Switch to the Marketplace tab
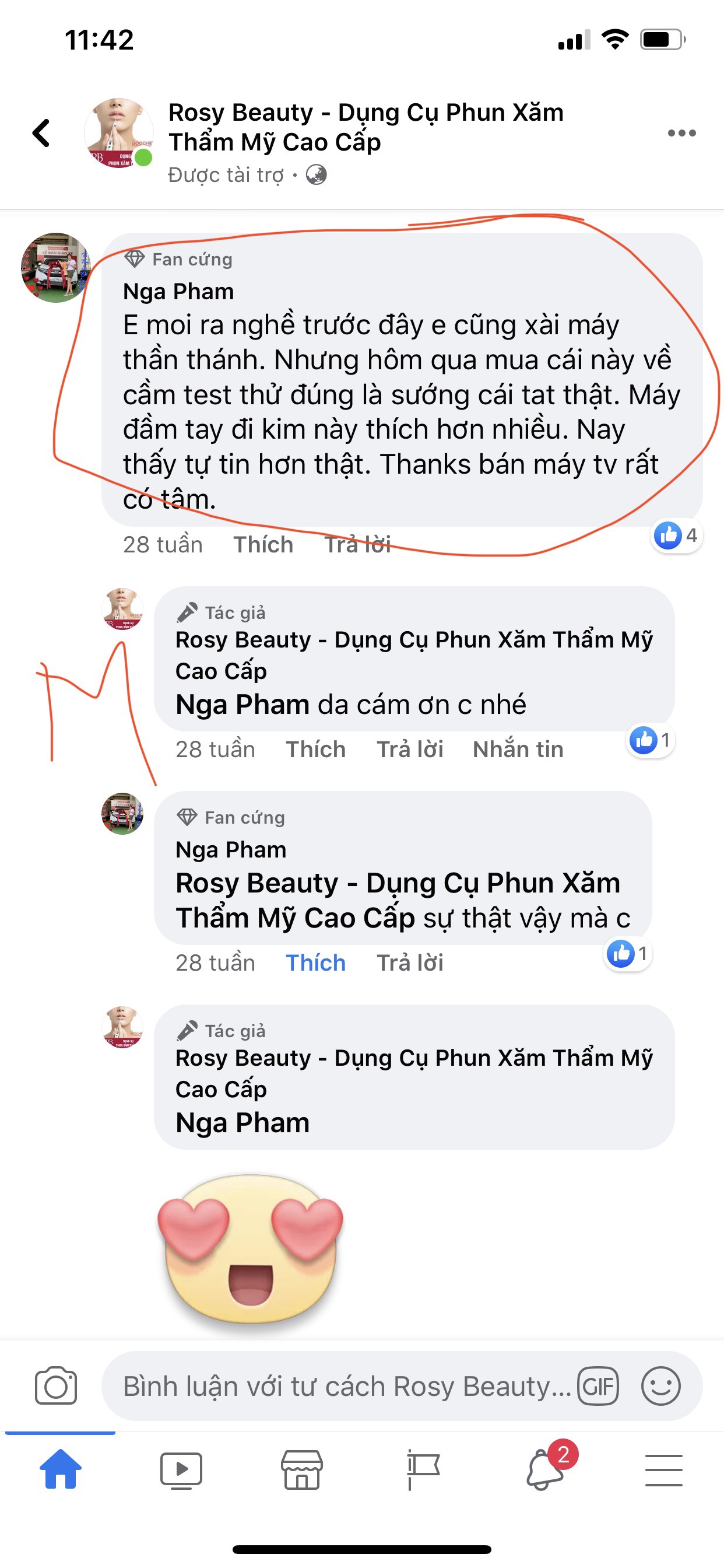 (x=302, y=1469)
